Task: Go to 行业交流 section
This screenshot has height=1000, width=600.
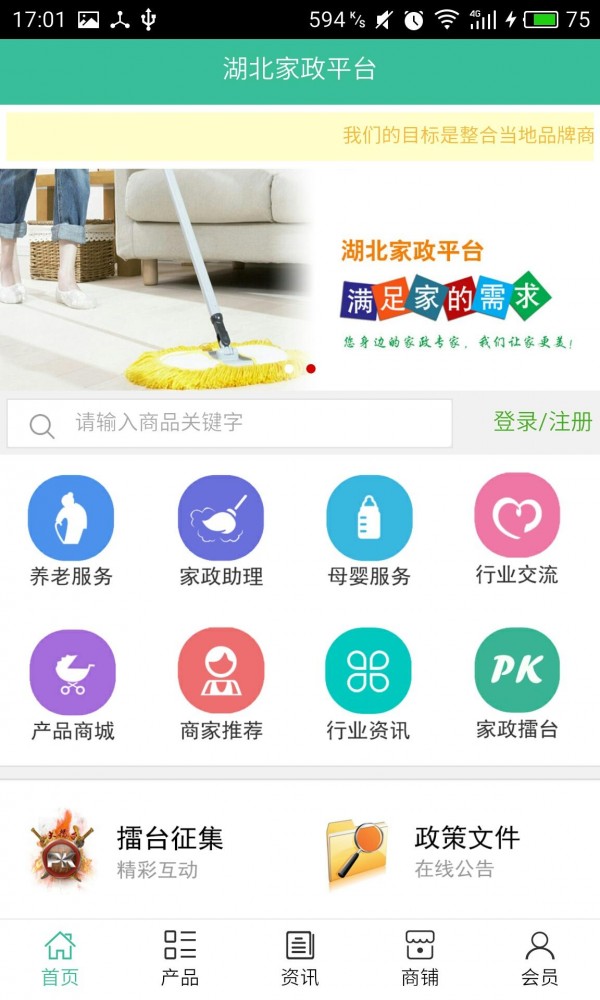Action: pos(517,530)
